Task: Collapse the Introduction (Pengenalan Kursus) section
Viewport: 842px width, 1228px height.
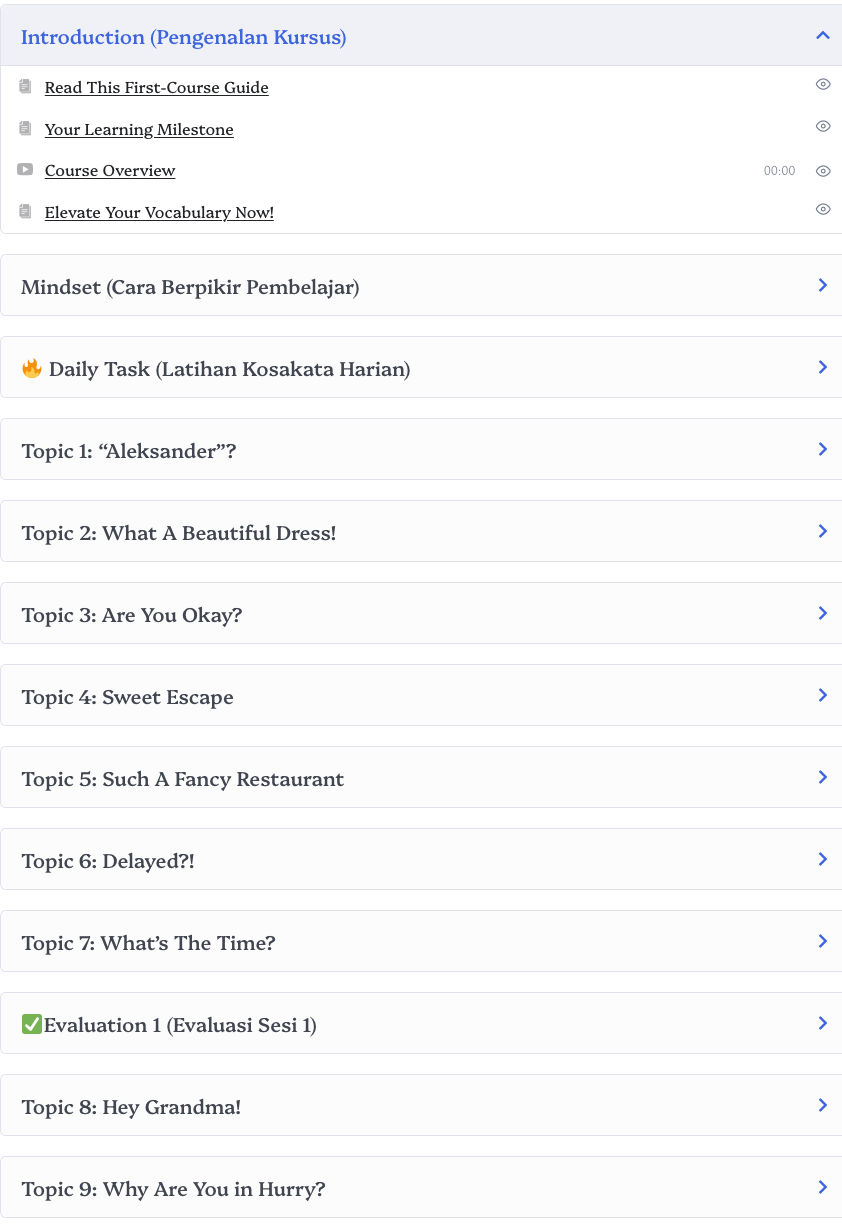Action: tap(822, 36)
